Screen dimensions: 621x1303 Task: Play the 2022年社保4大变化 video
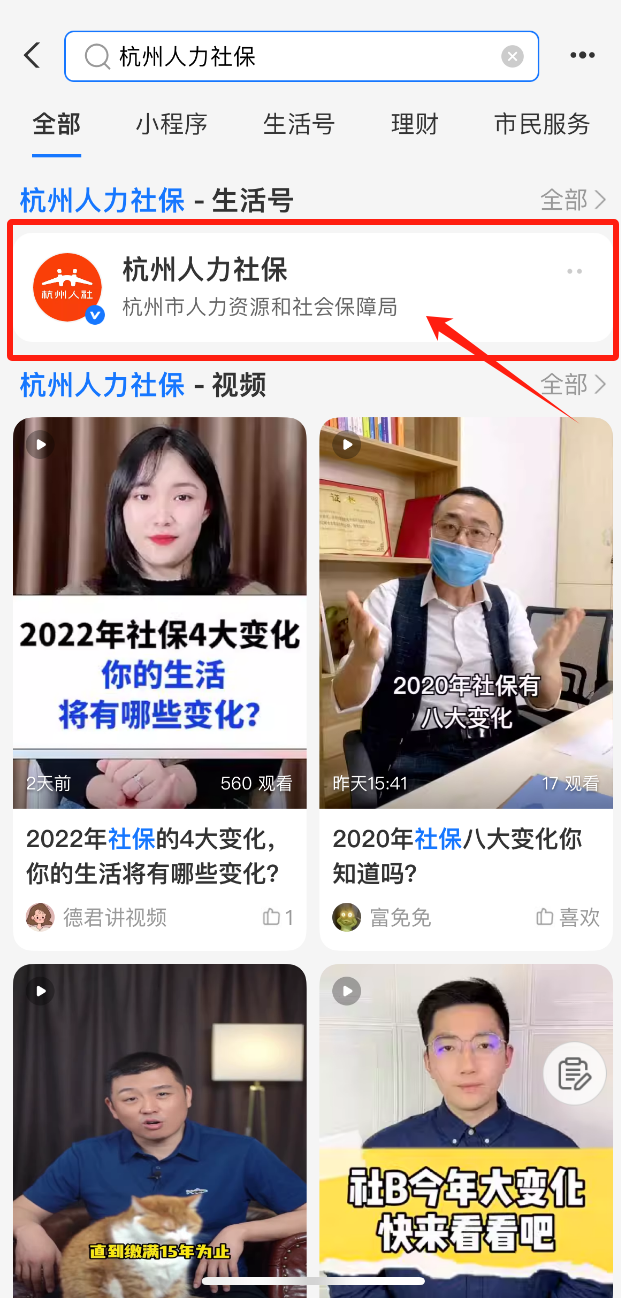pos(160,612)
